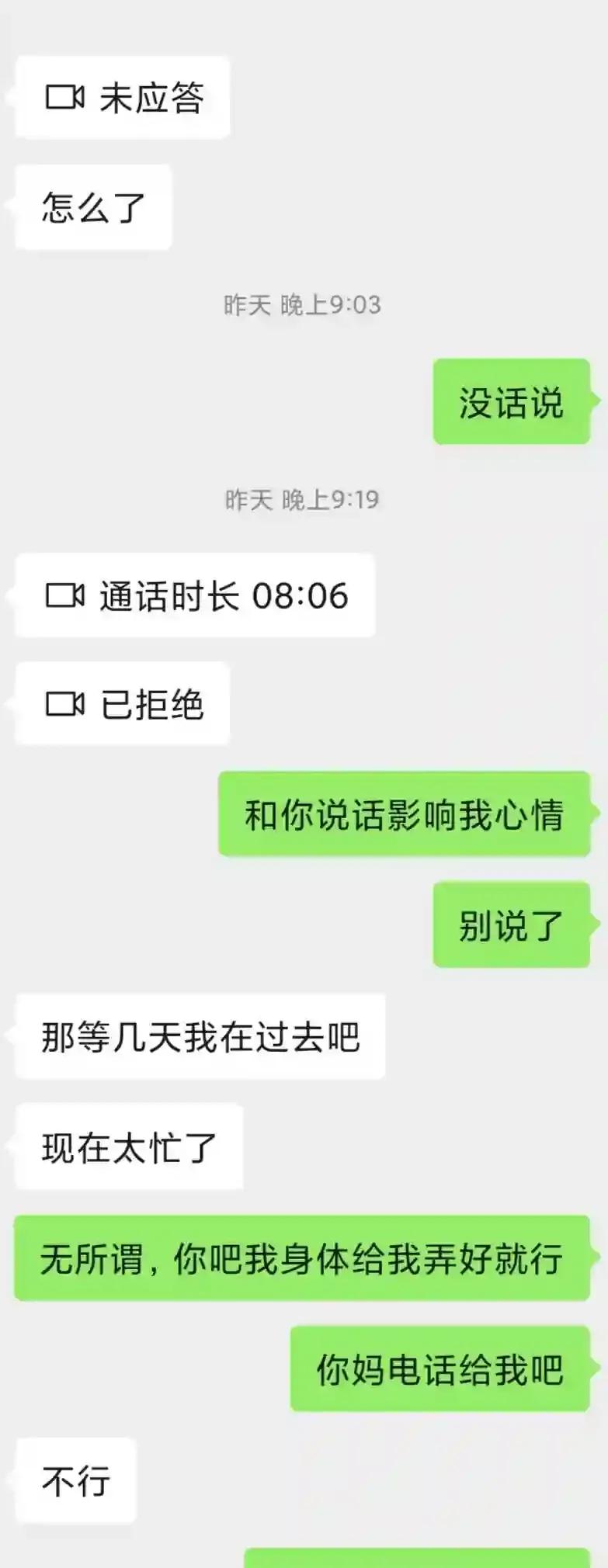Screen dimensions: 608x1568
Task: Click the camera icon beside 通话时长 08:06
Action: (66, 596)
